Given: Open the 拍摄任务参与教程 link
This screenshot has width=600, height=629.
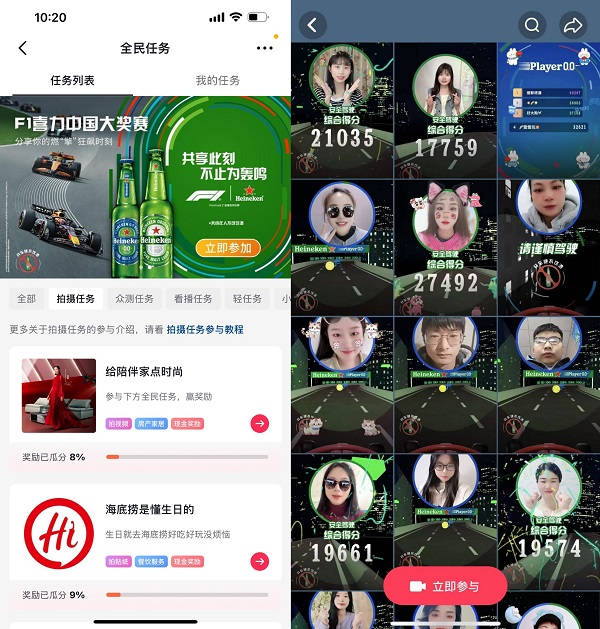Looking at the screenshot, I should pos(205,329).
